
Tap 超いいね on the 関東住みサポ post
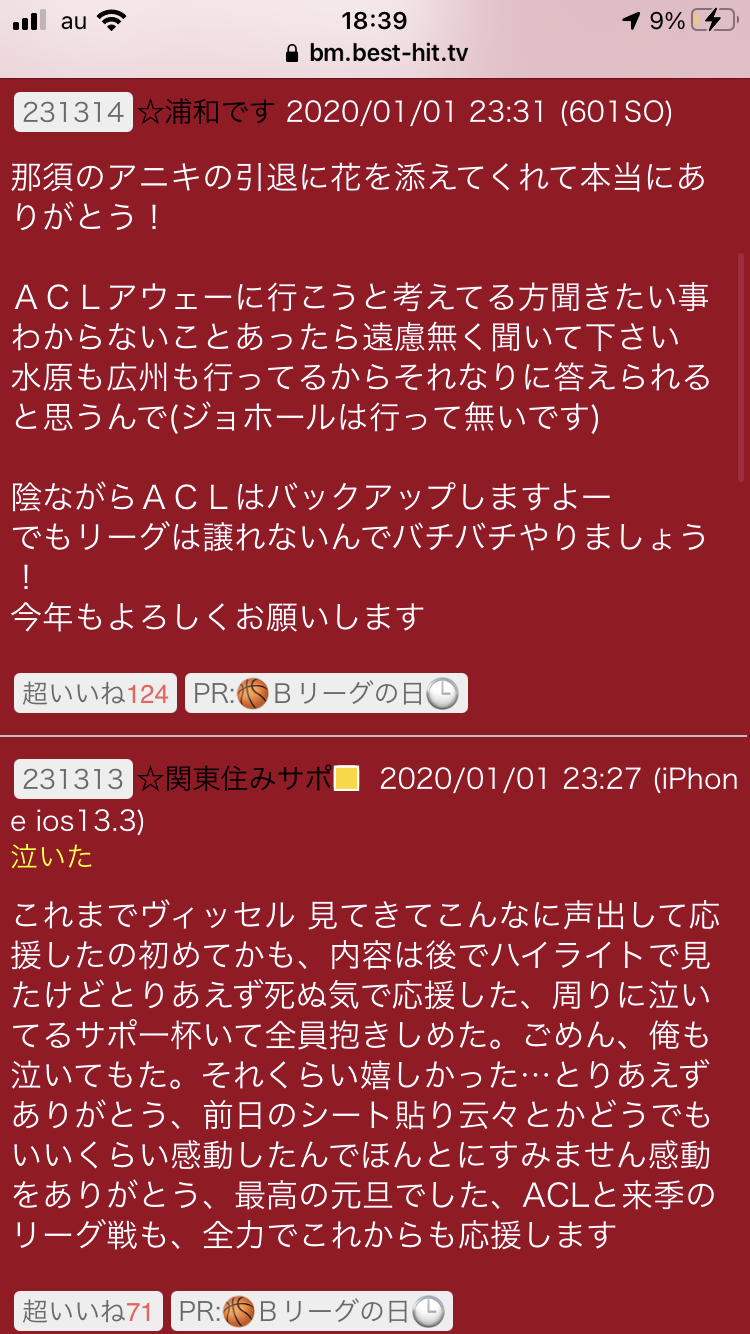(x=88, y=1311)
